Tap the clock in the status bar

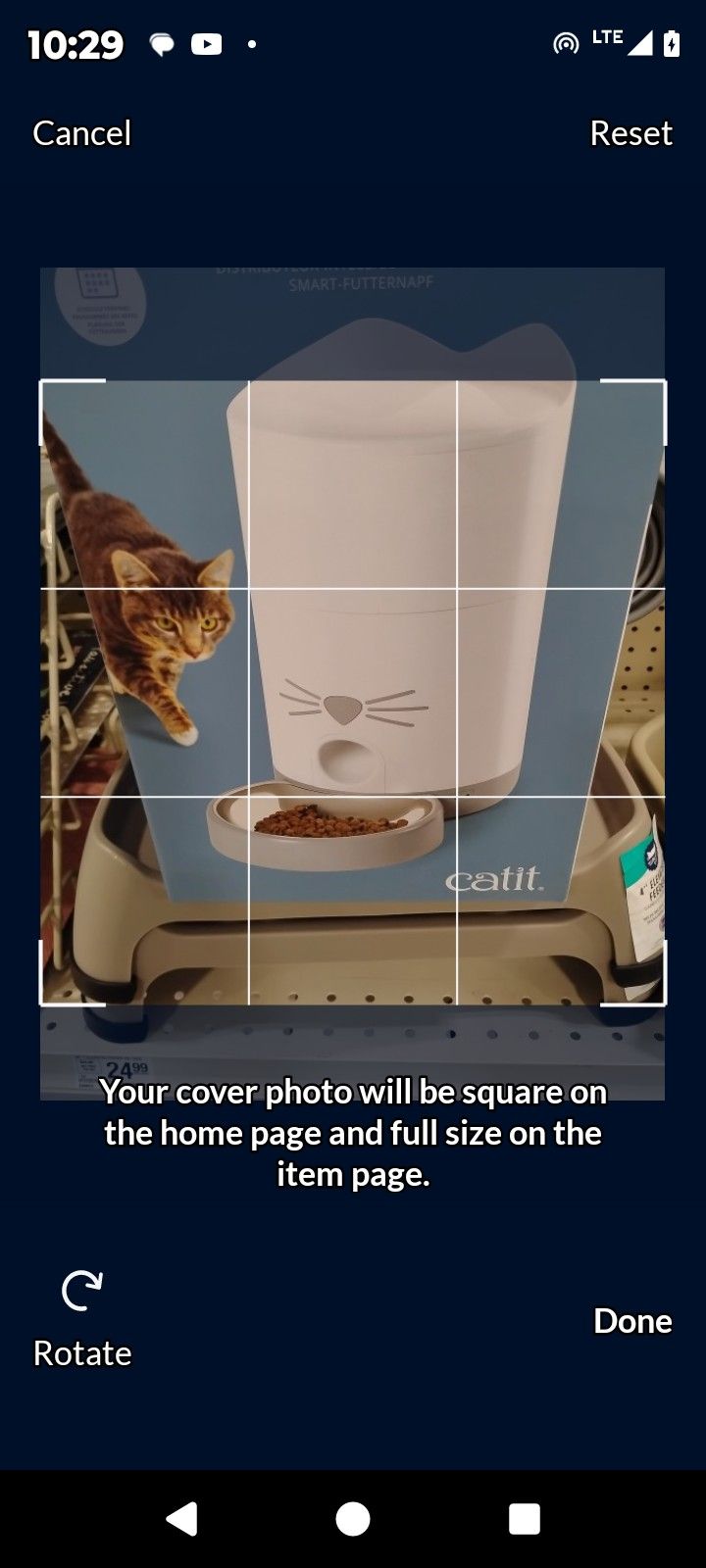tap(76, 43)
